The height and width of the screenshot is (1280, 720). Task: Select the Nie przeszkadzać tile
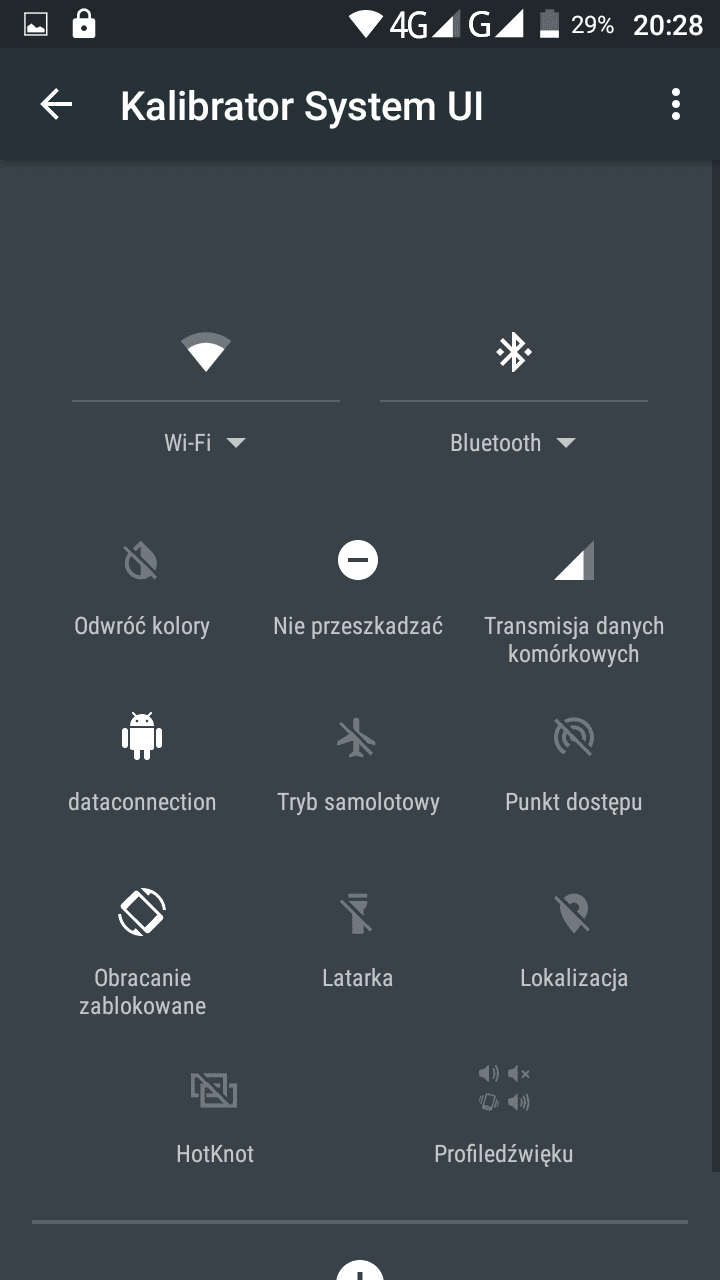click(x=358, y=590)
